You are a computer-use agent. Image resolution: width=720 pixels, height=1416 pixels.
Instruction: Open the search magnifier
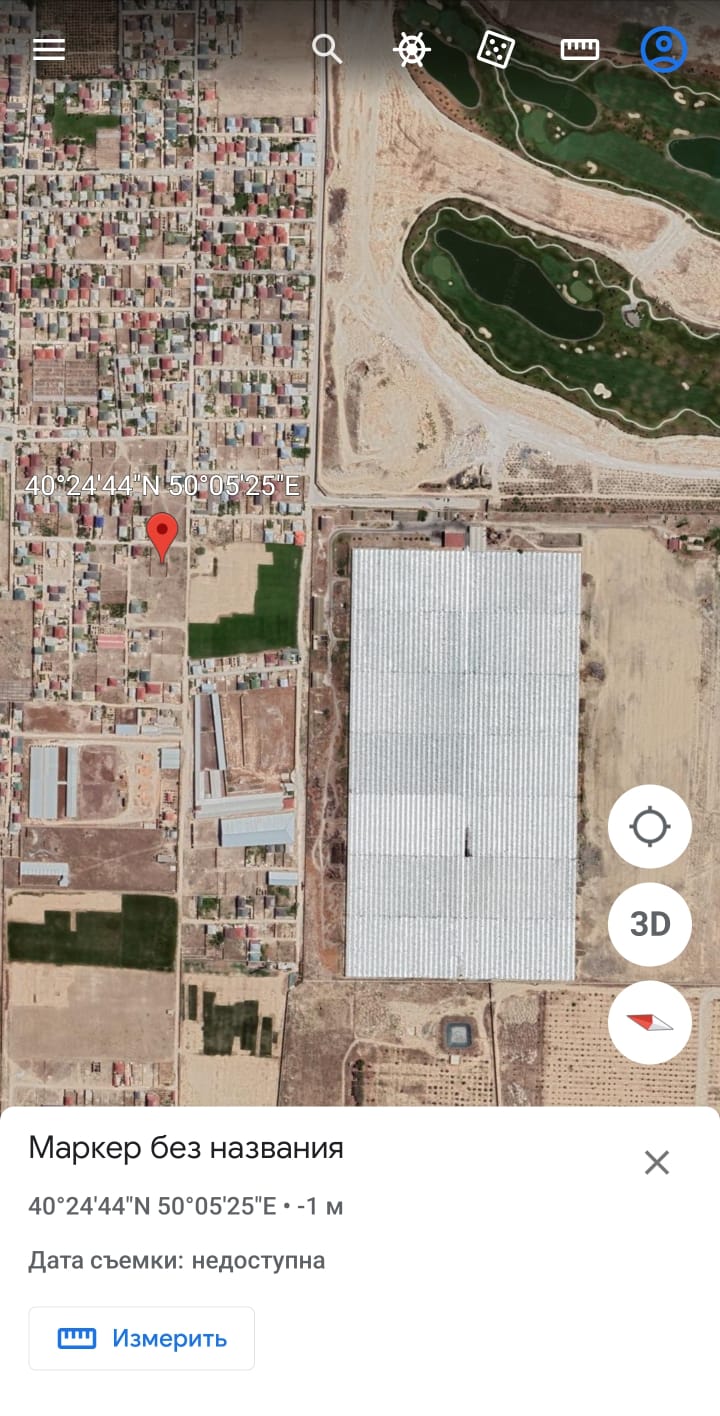pyautogui.click(x=327, y=49)
